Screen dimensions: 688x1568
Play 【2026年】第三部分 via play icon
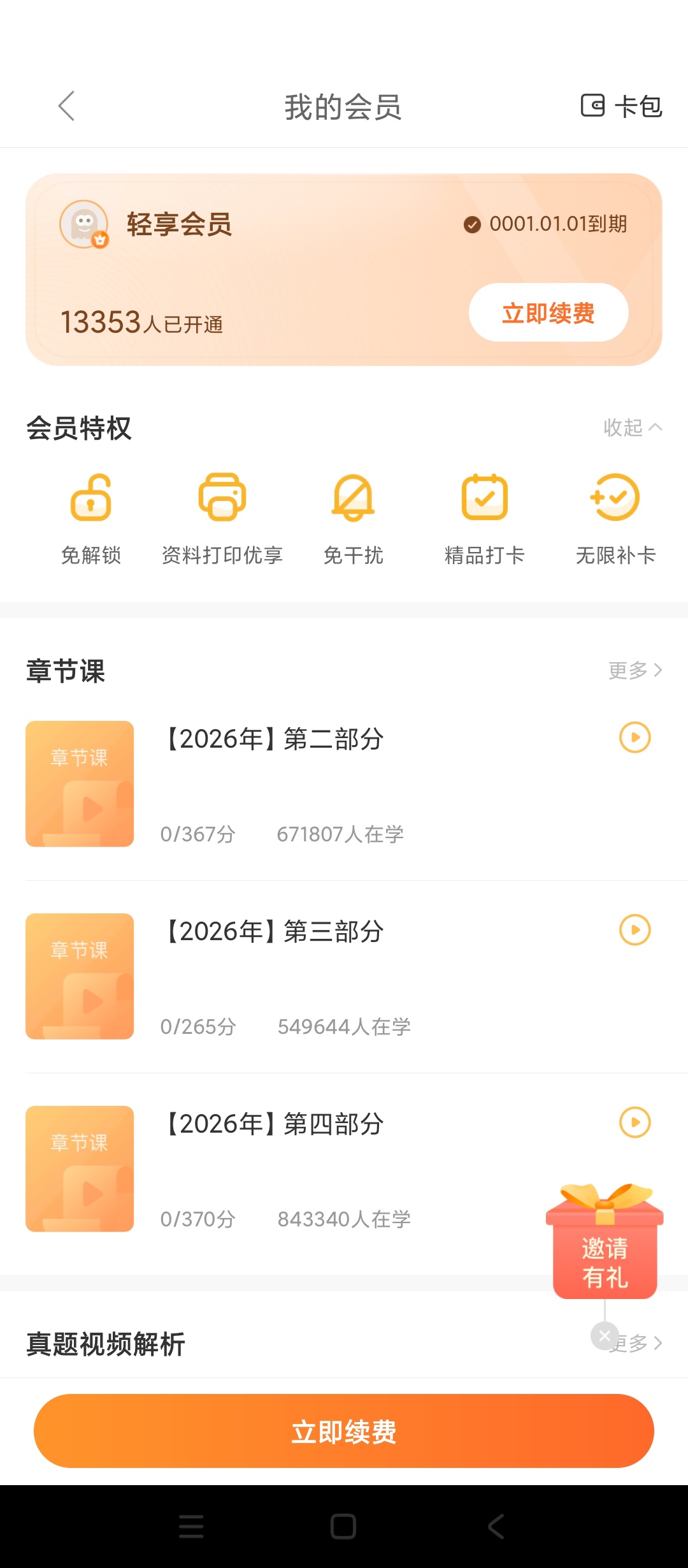pos(635,930)
